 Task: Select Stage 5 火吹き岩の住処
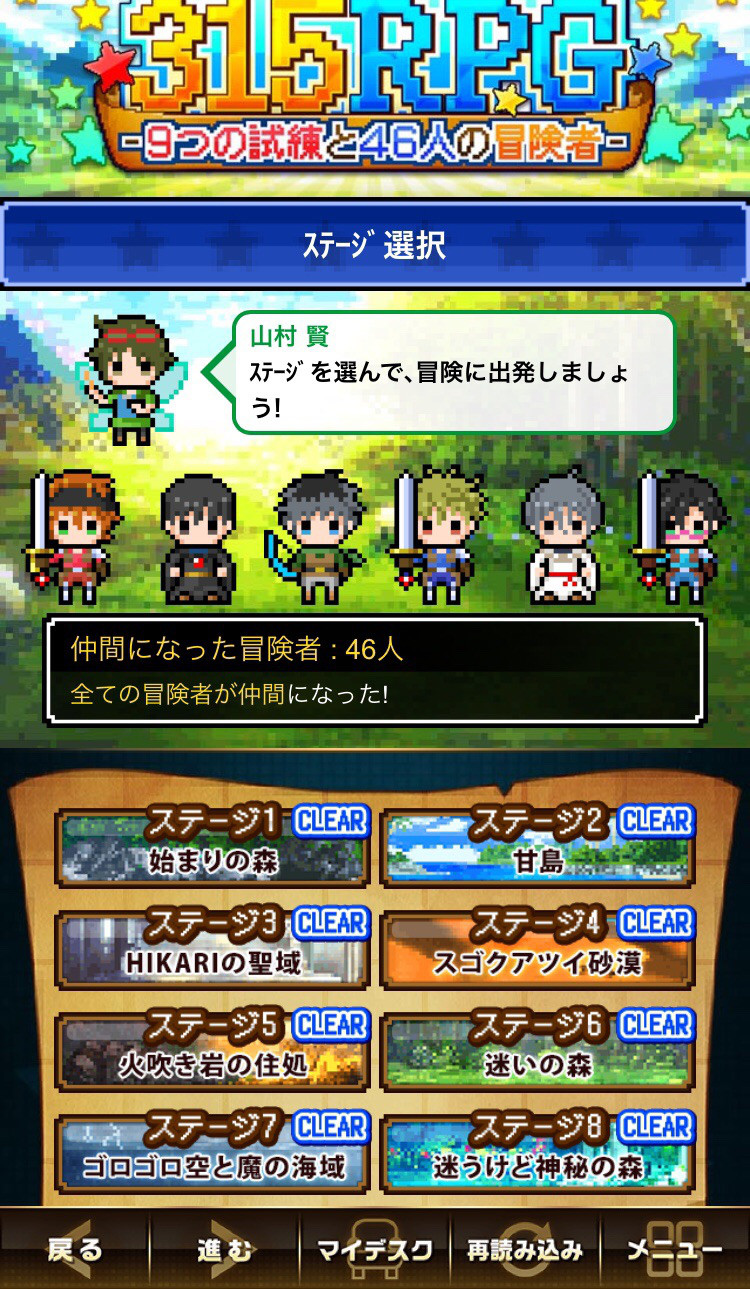(x=212, y=1052)
